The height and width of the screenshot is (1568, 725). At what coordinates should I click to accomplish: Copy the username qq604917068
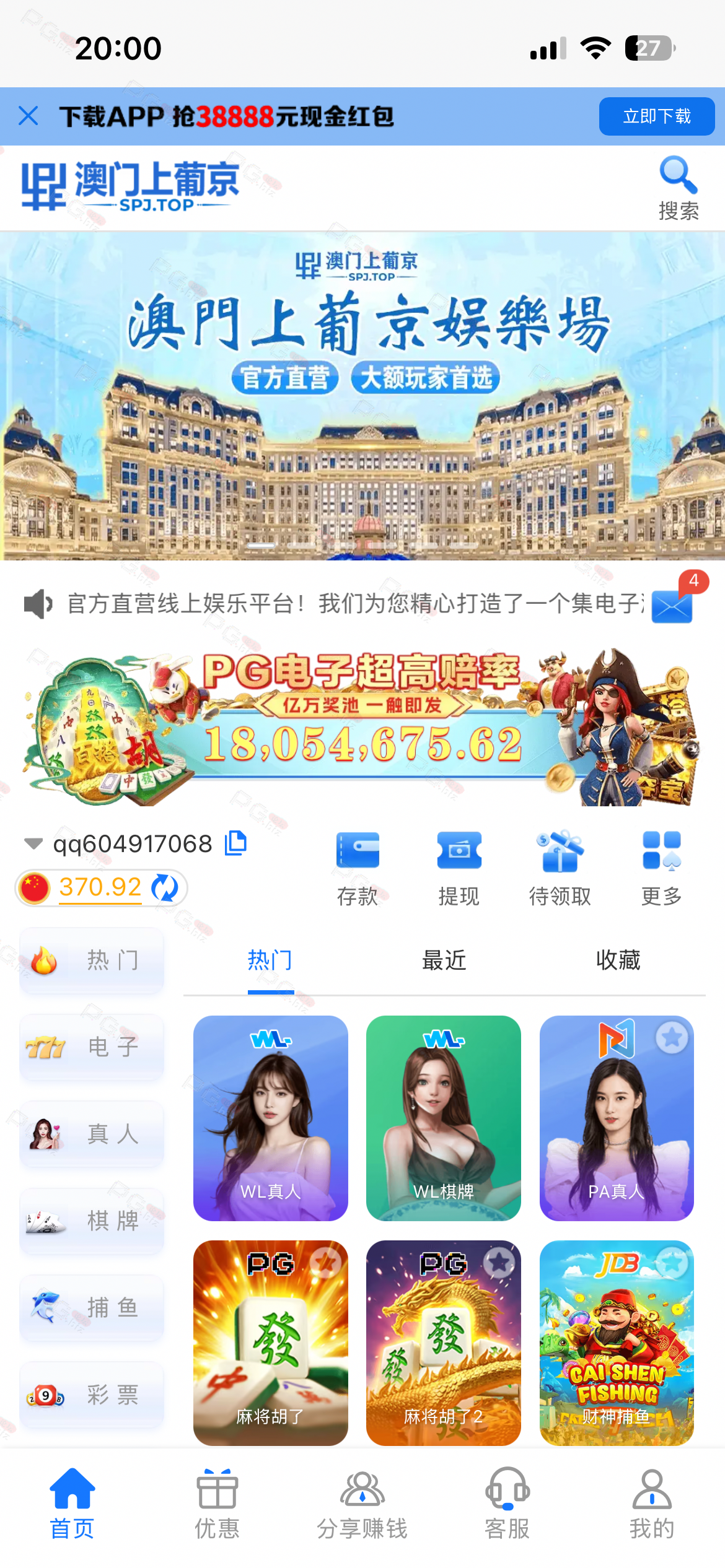click(235, 843)
